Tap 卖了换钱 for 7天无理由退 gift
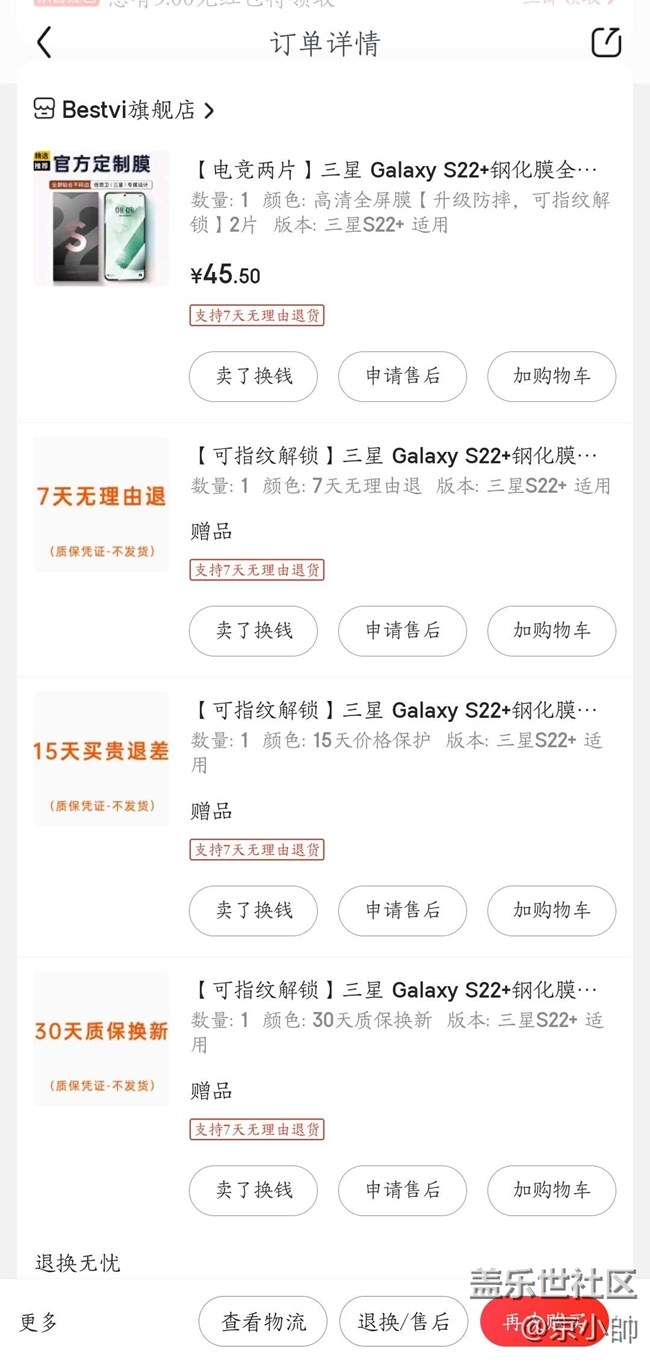This screenshot has width=650, height=1364. pyautogui.click(x=254, y=630)
